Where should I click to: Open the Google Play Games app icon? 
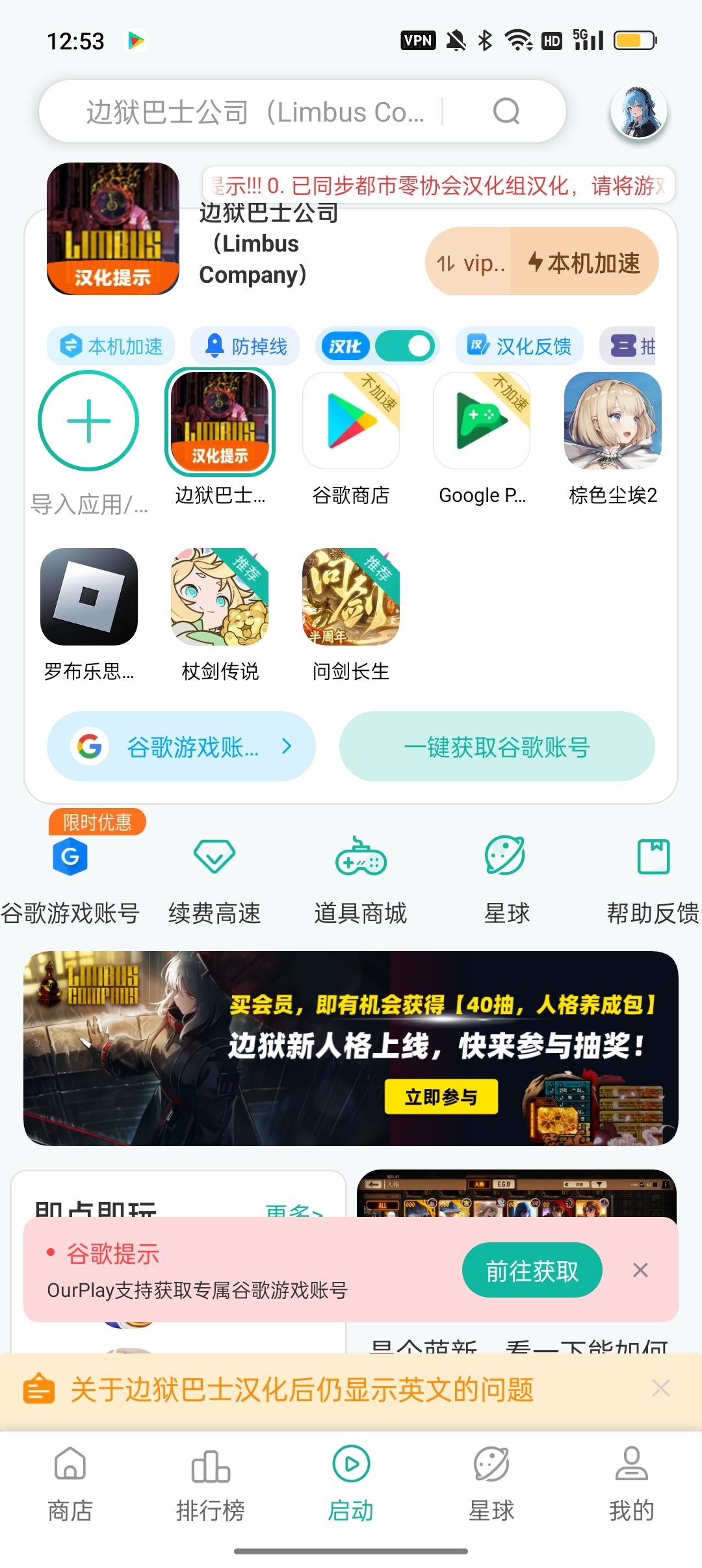point(481,420)
